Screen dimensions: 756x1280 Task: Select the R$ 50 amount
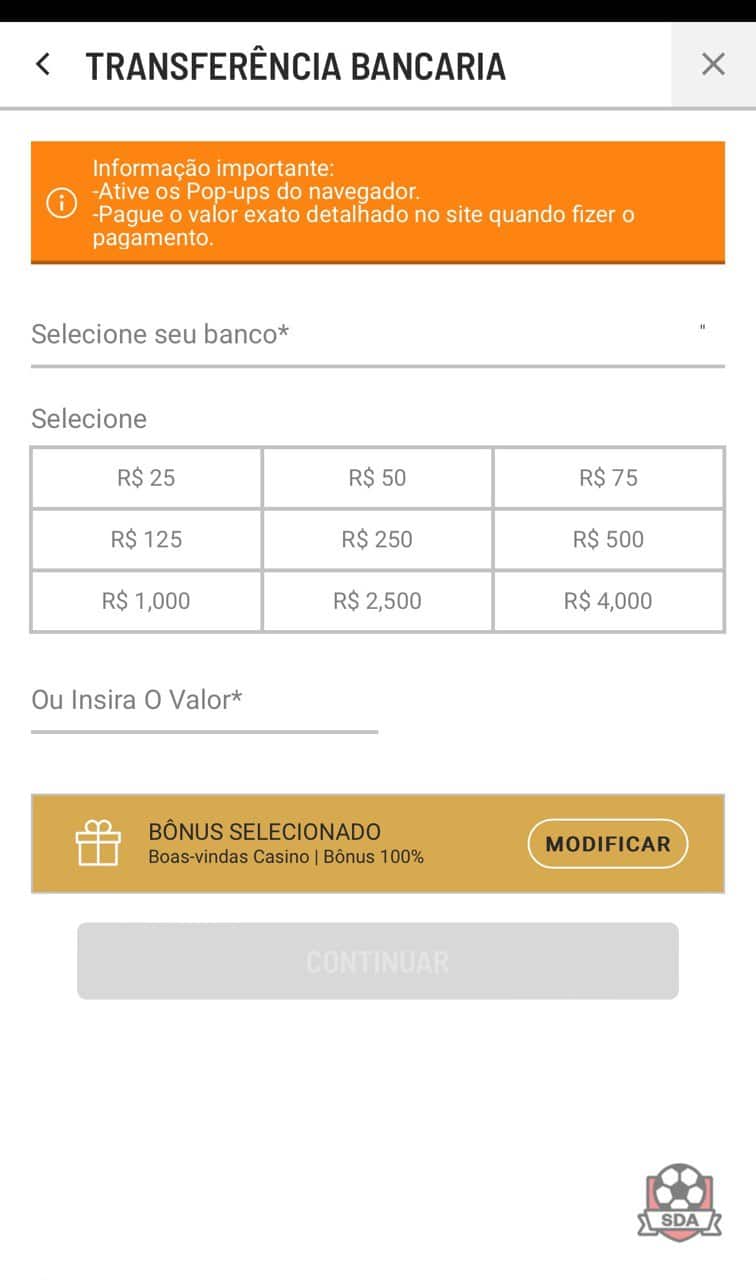[377, 478]
